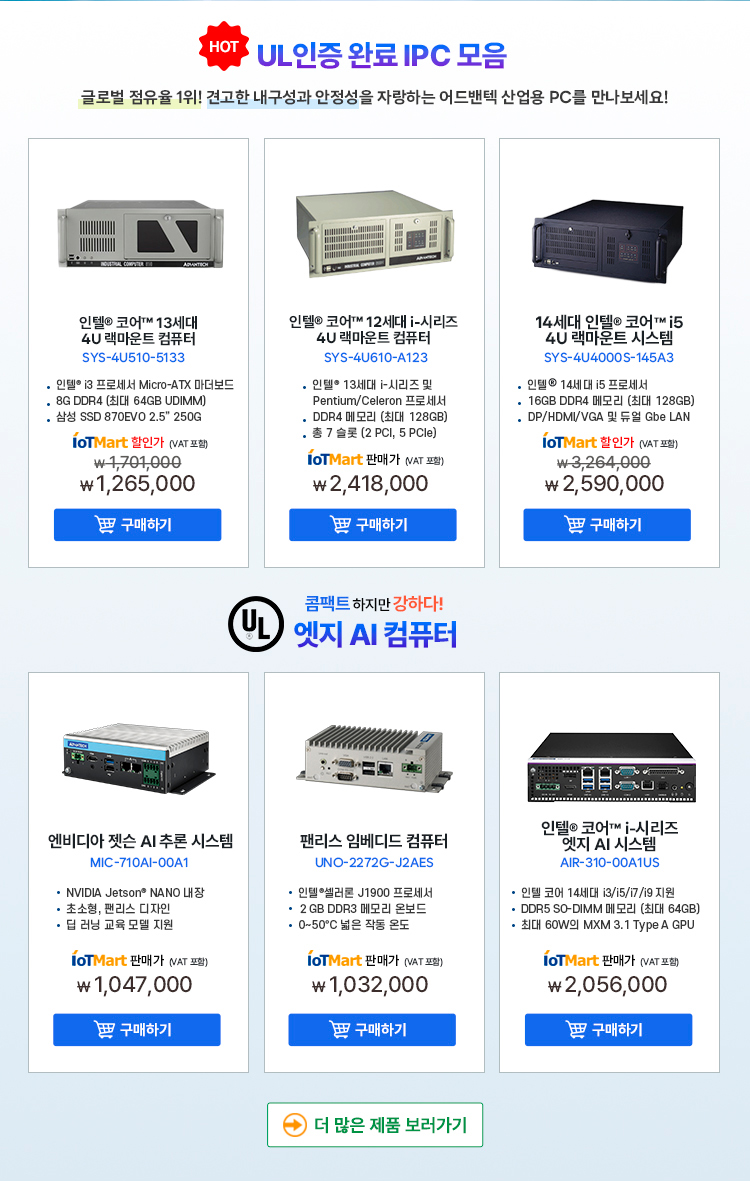Open the SYS-4U510-5133 product card

138,232
